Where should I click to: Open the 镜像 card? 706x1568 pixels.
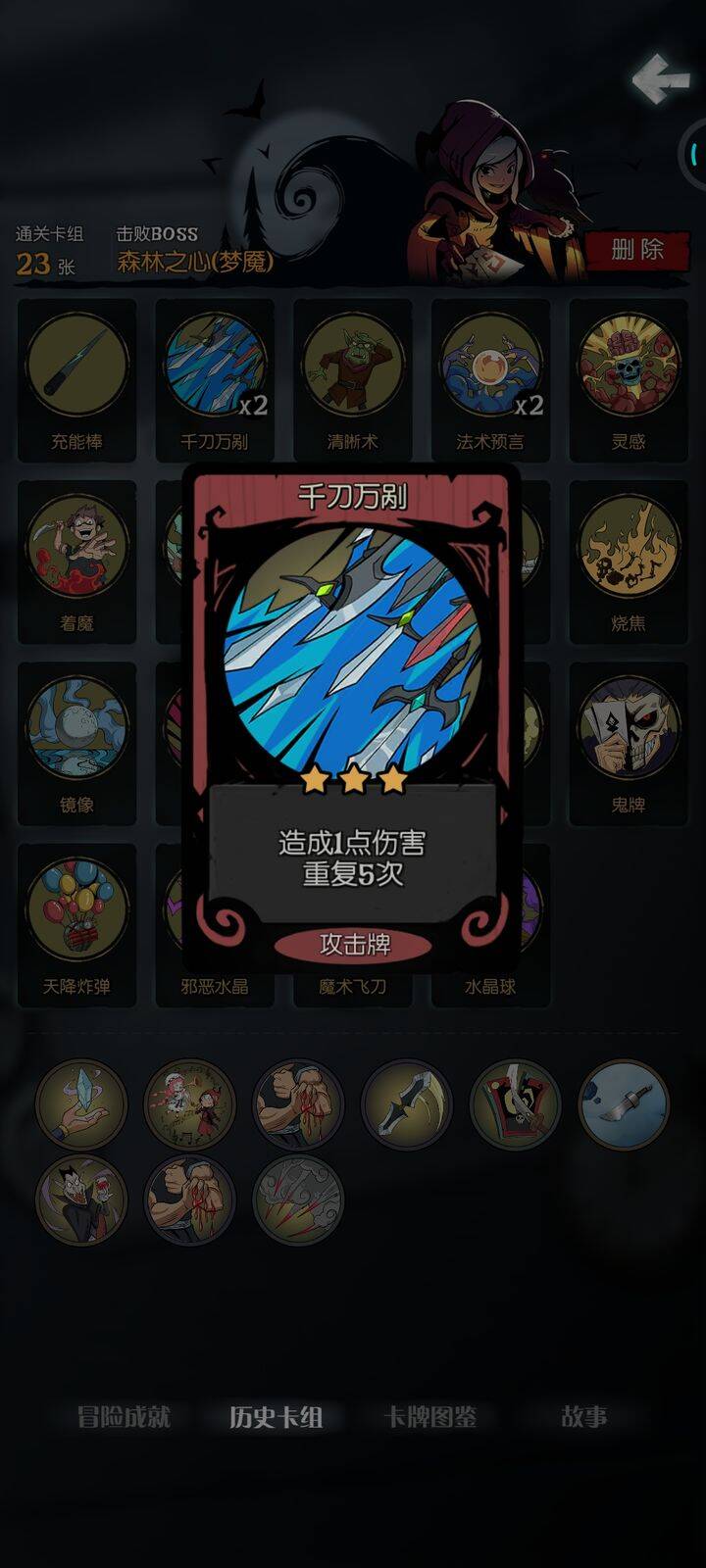[76, 740]
